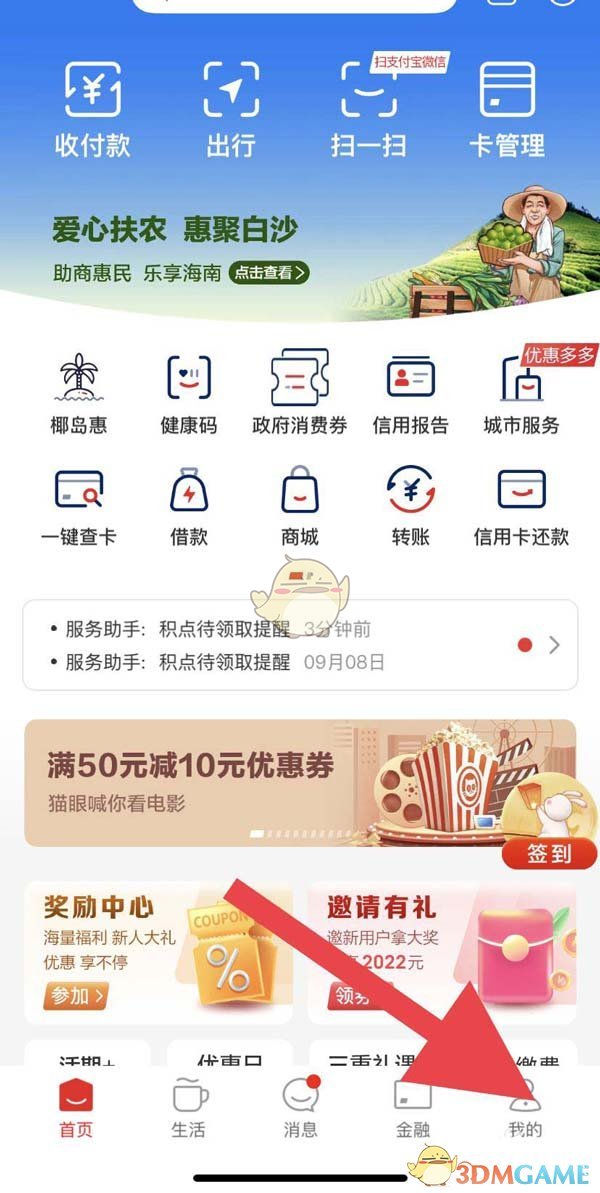This screenshot has height=1193, width=600.
Task: Open the 服务助手 reminders card
Action: point(300,645)
